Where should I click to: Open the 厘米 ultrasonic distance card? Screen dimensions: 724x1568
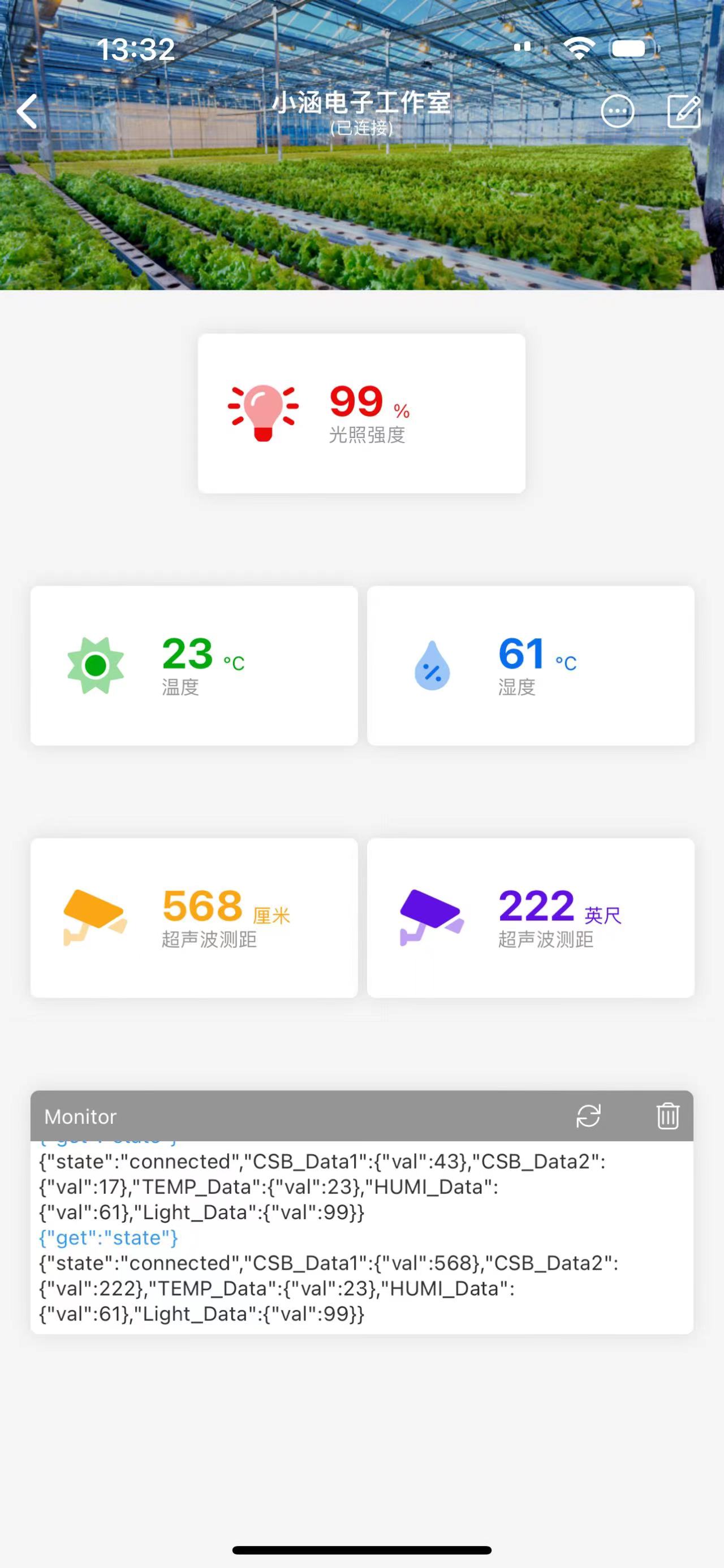click(194, 918)
